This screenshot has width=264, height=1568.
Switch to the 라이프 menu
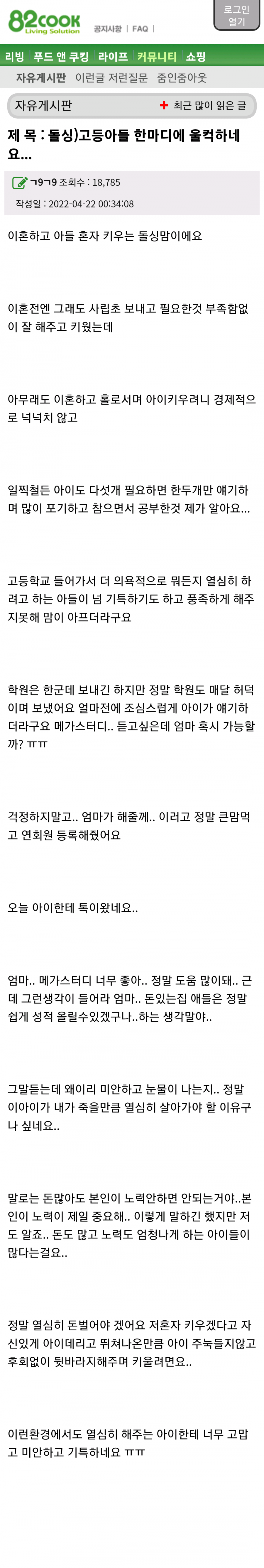click(x=113, y=57)
